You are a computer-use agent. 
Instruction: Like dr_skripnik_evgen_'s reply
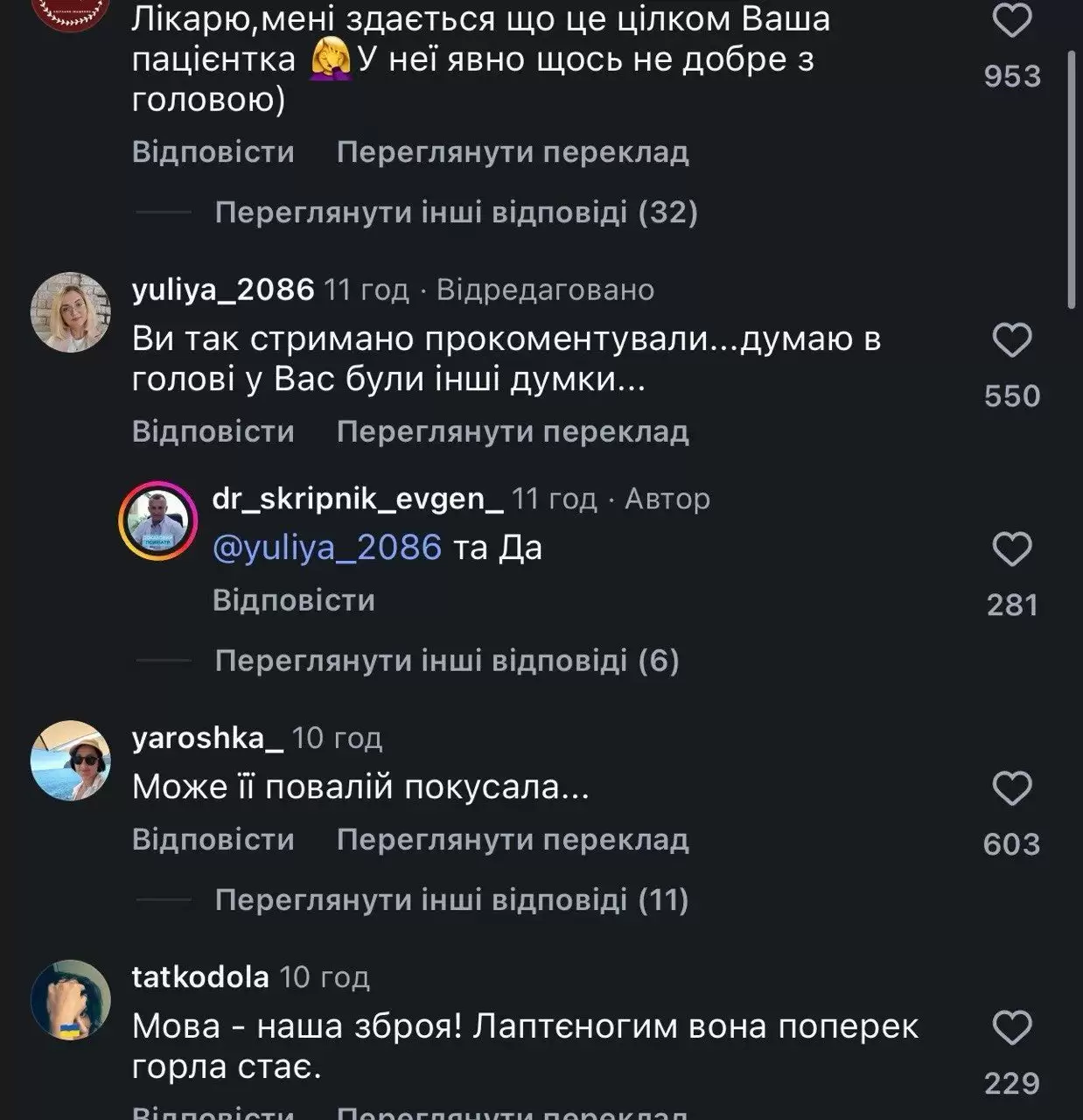pyautogui.click(x=1012, y=549)
